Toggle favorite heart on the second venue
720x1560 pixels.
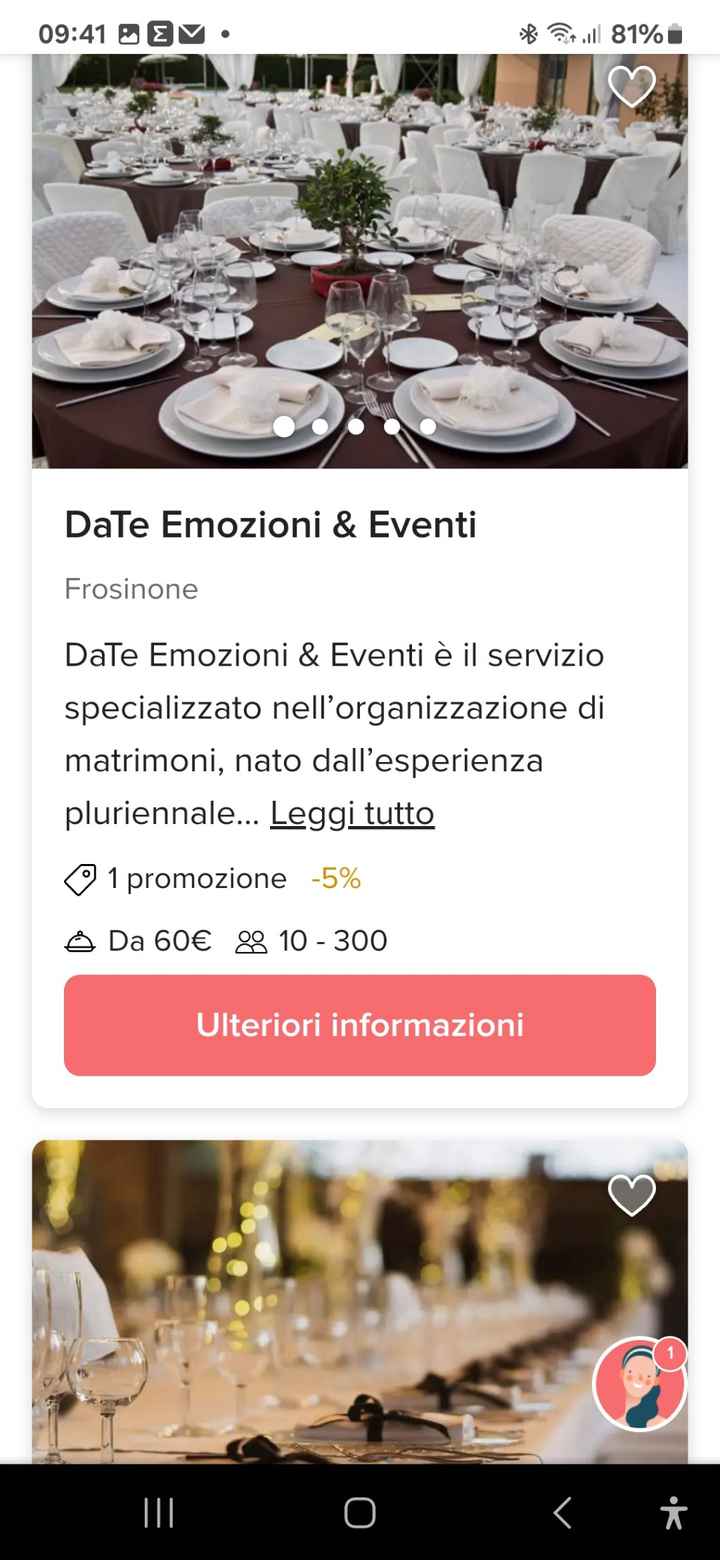point(633,1194)
